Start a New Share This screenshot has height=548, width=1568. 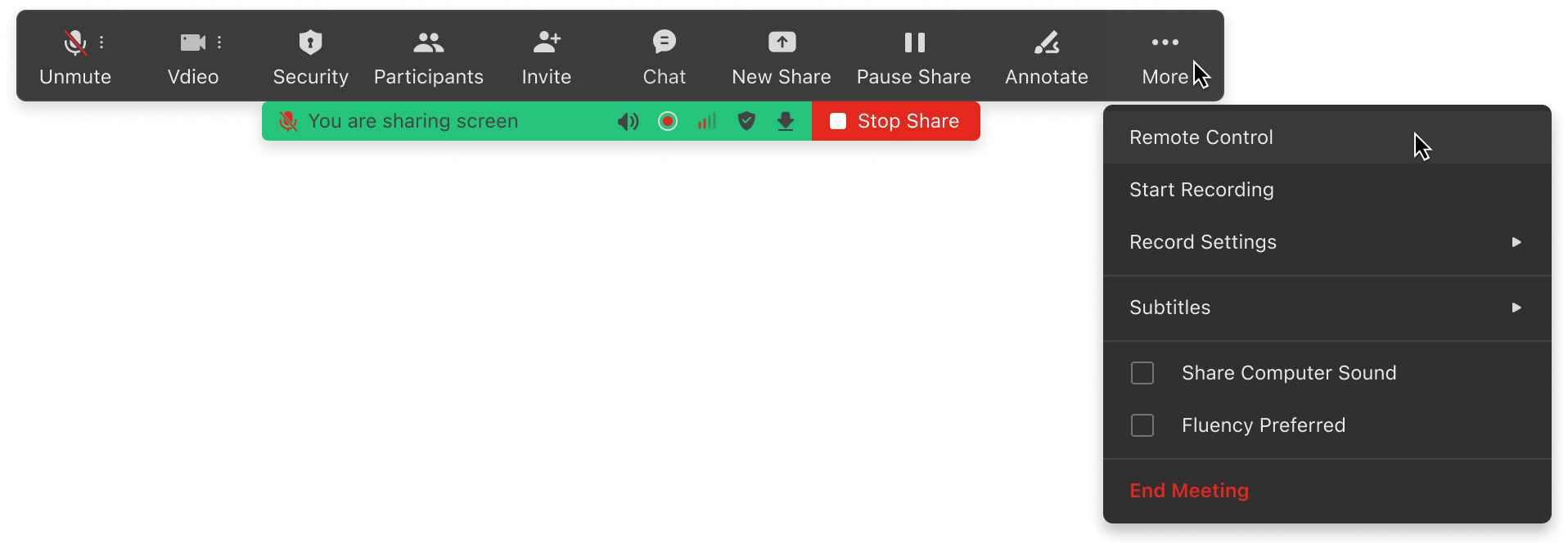(x=782, y=56)
